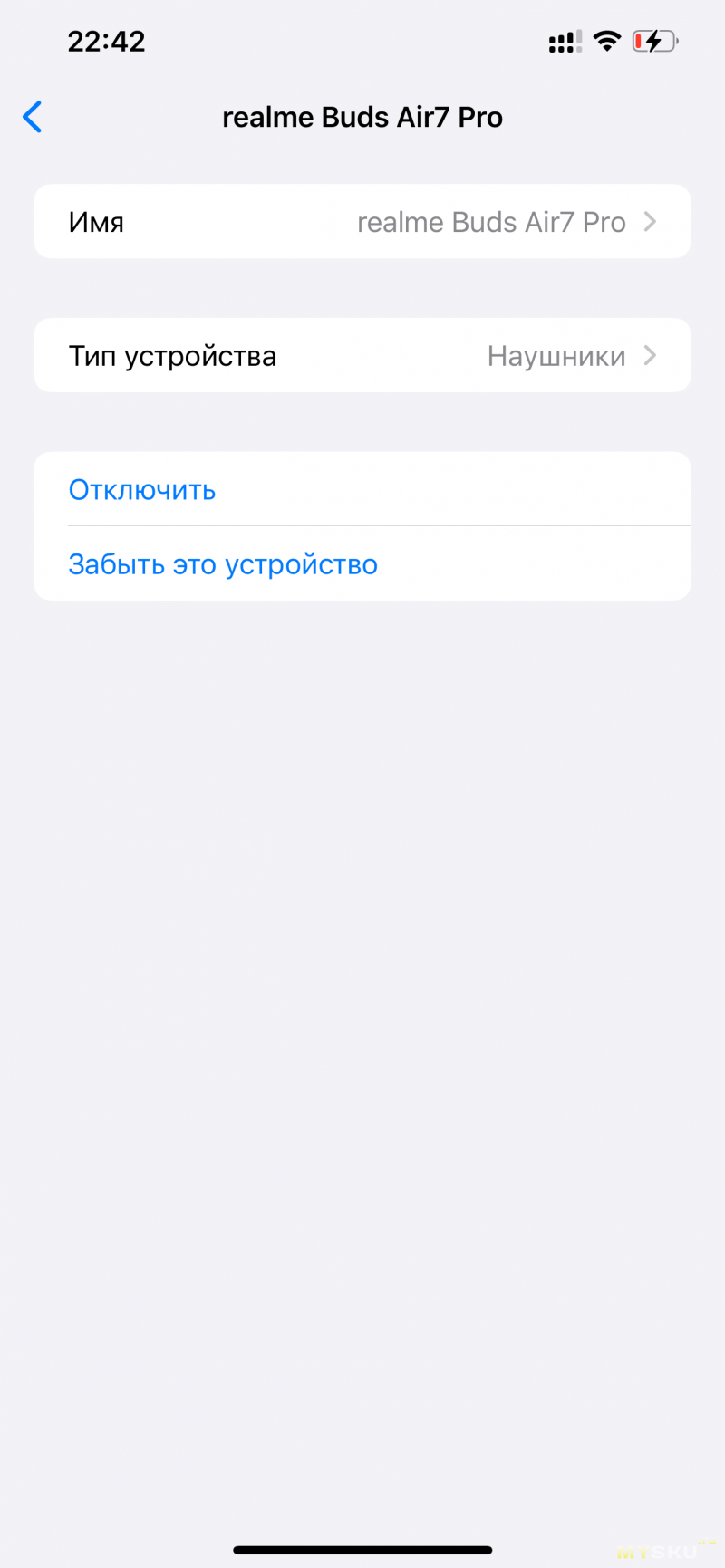Go back using the top-left arrow
Image resolution: width=725 pixels, height=1568 pixels.
click(x=33, y=117)
